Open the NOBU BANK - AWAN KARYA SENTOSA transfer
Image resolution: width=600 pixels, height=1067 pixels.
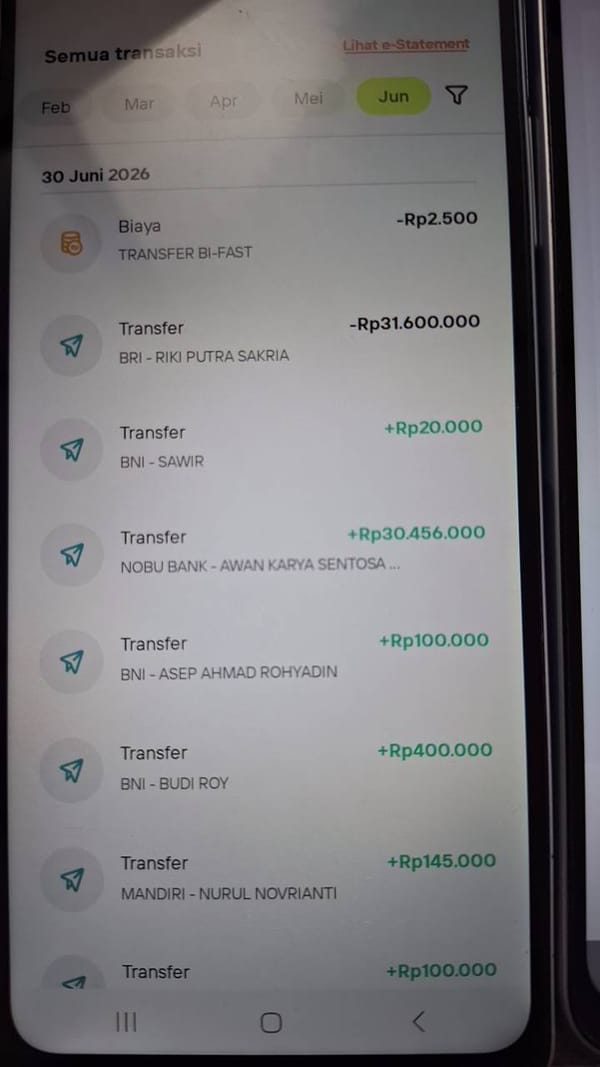coord(264,552)
